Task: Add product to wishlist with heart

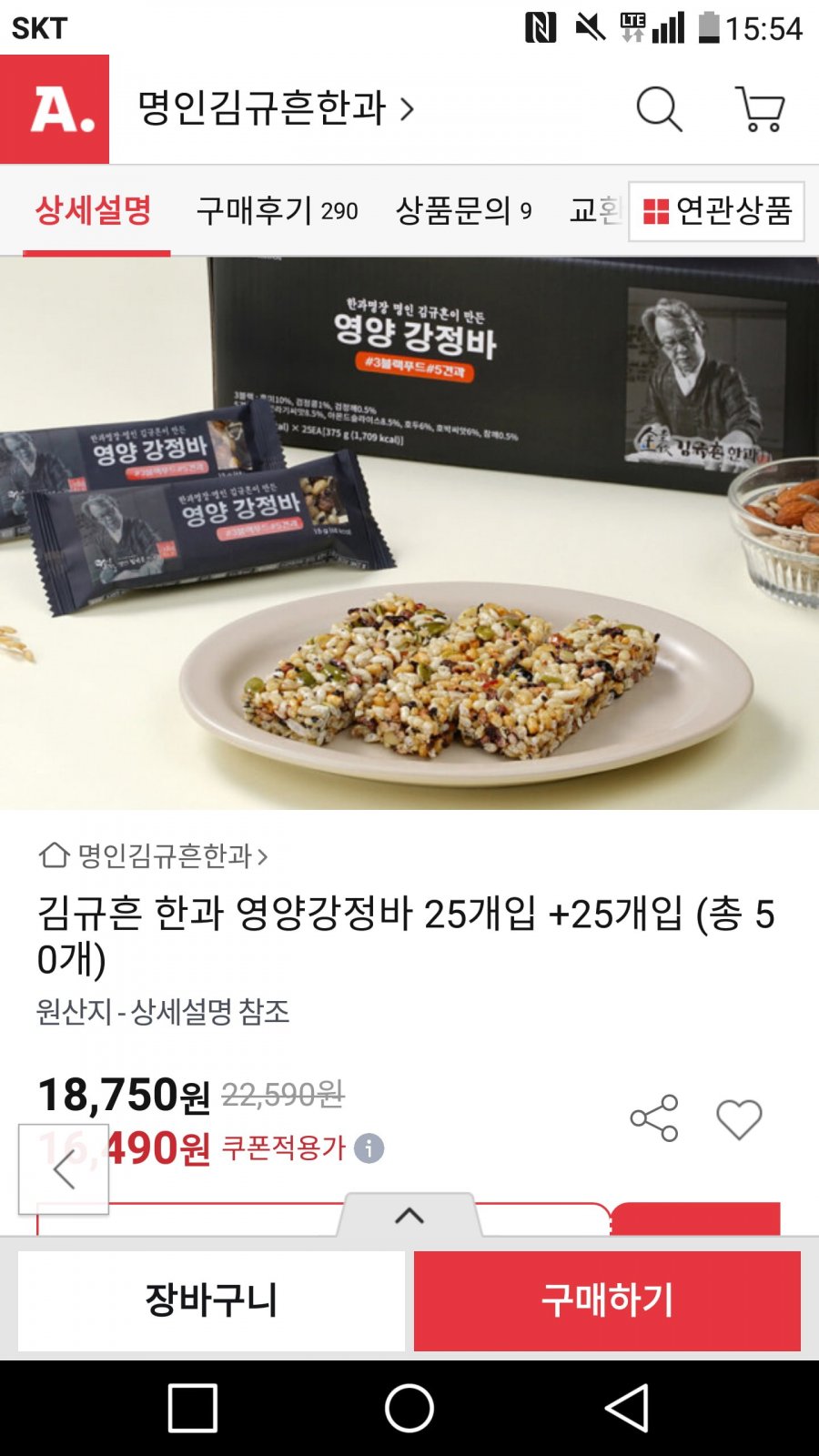Action: pos(739,1118)
